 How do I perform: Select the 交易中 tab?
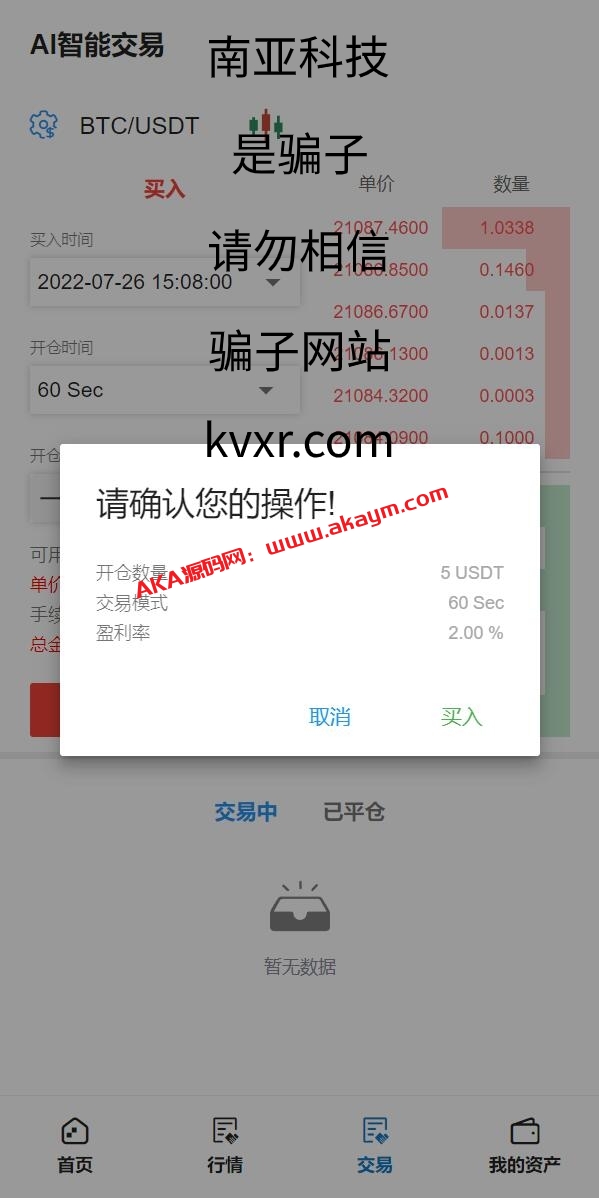coord(245,812)
